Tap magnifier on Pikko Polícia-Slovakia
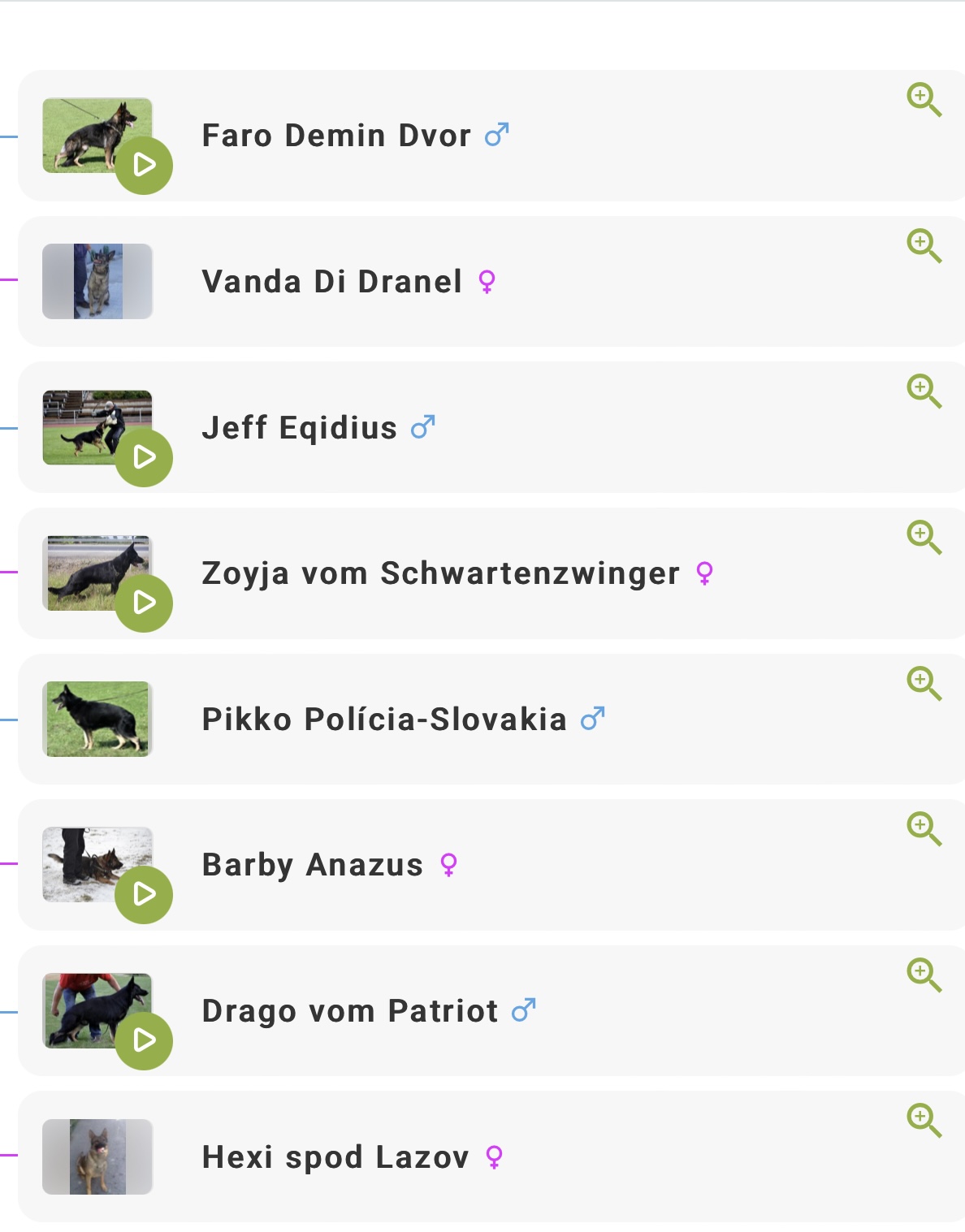965x1232 pixels. click(x=924, y=684)
